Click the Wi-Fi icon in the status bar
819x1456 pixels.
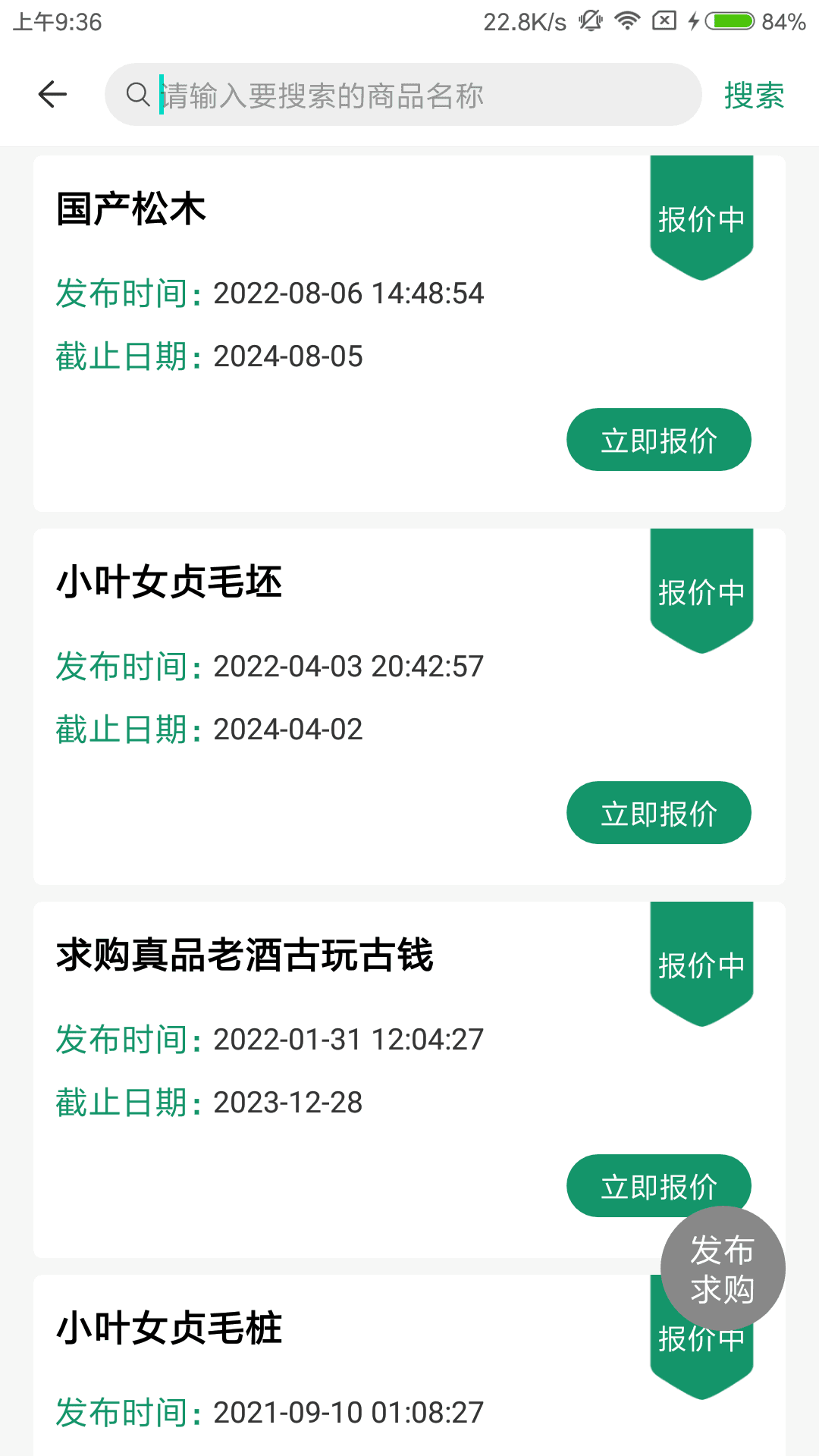pyautogui.click(x=626, y=22)
